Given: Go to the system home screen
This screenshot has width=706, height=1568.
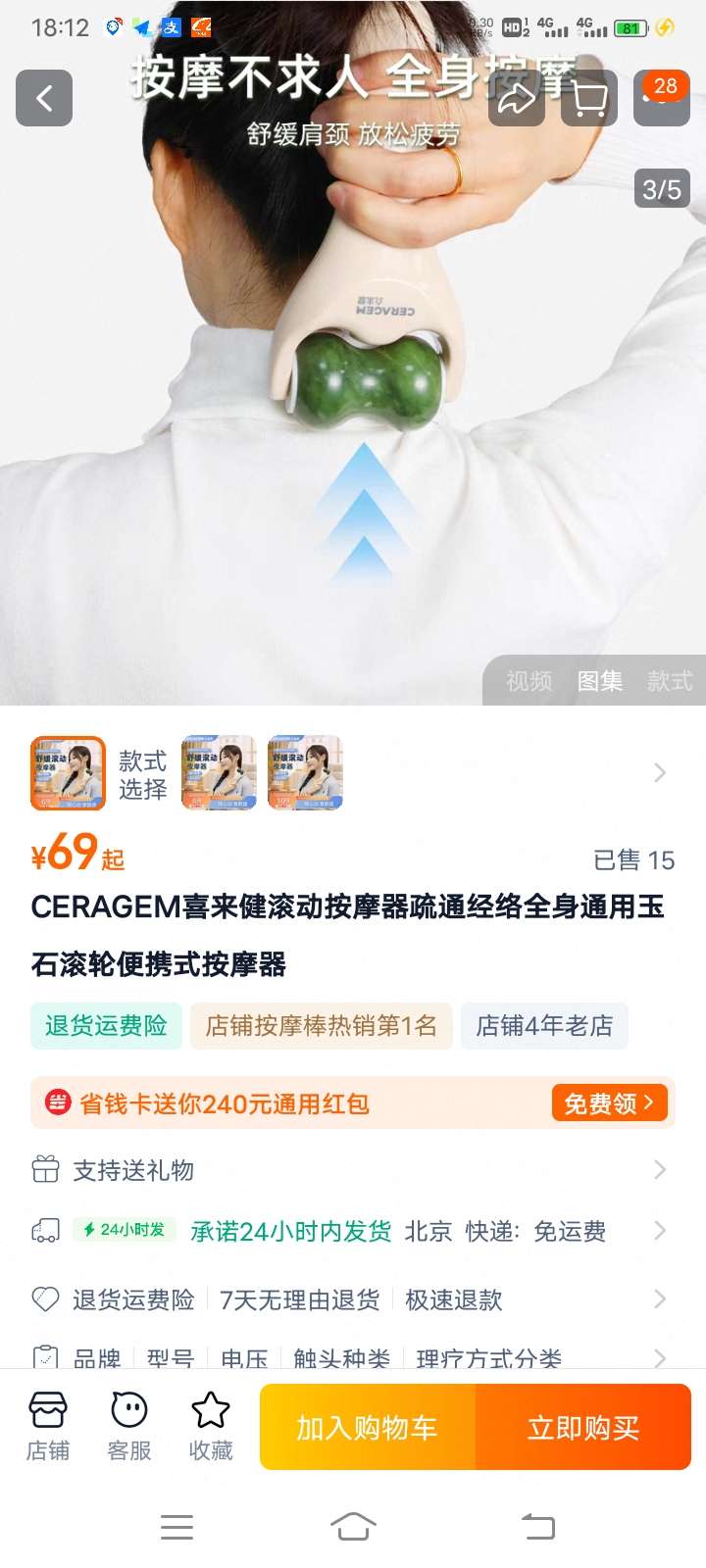Looking at the screenshot, I should [x=353, y=1527].
